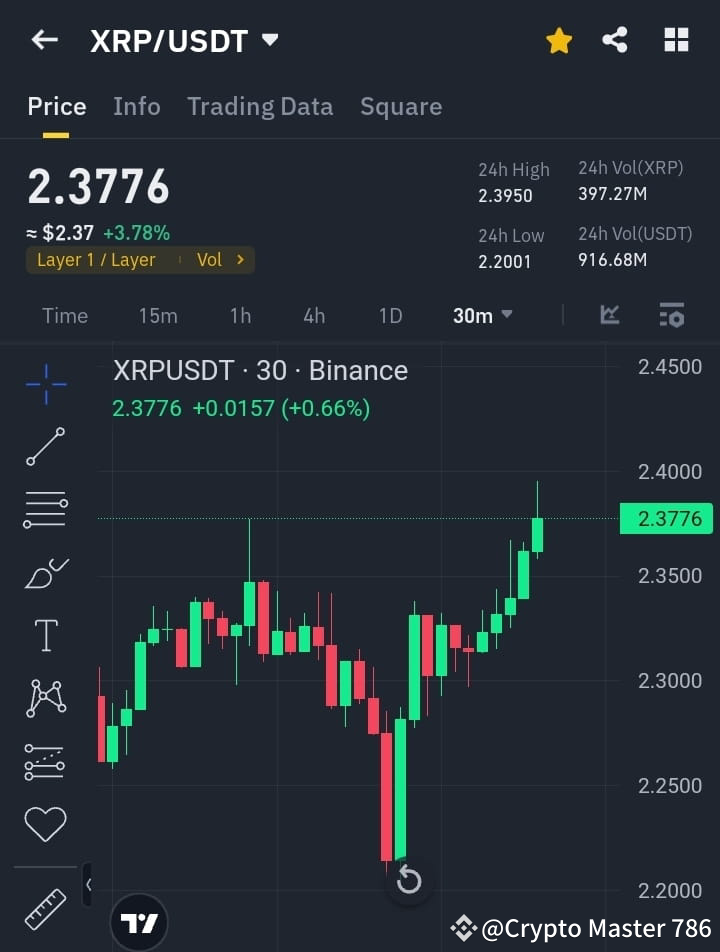Select the XABCD pattern tool
720x952 pixels.
(x=44, y=698)
